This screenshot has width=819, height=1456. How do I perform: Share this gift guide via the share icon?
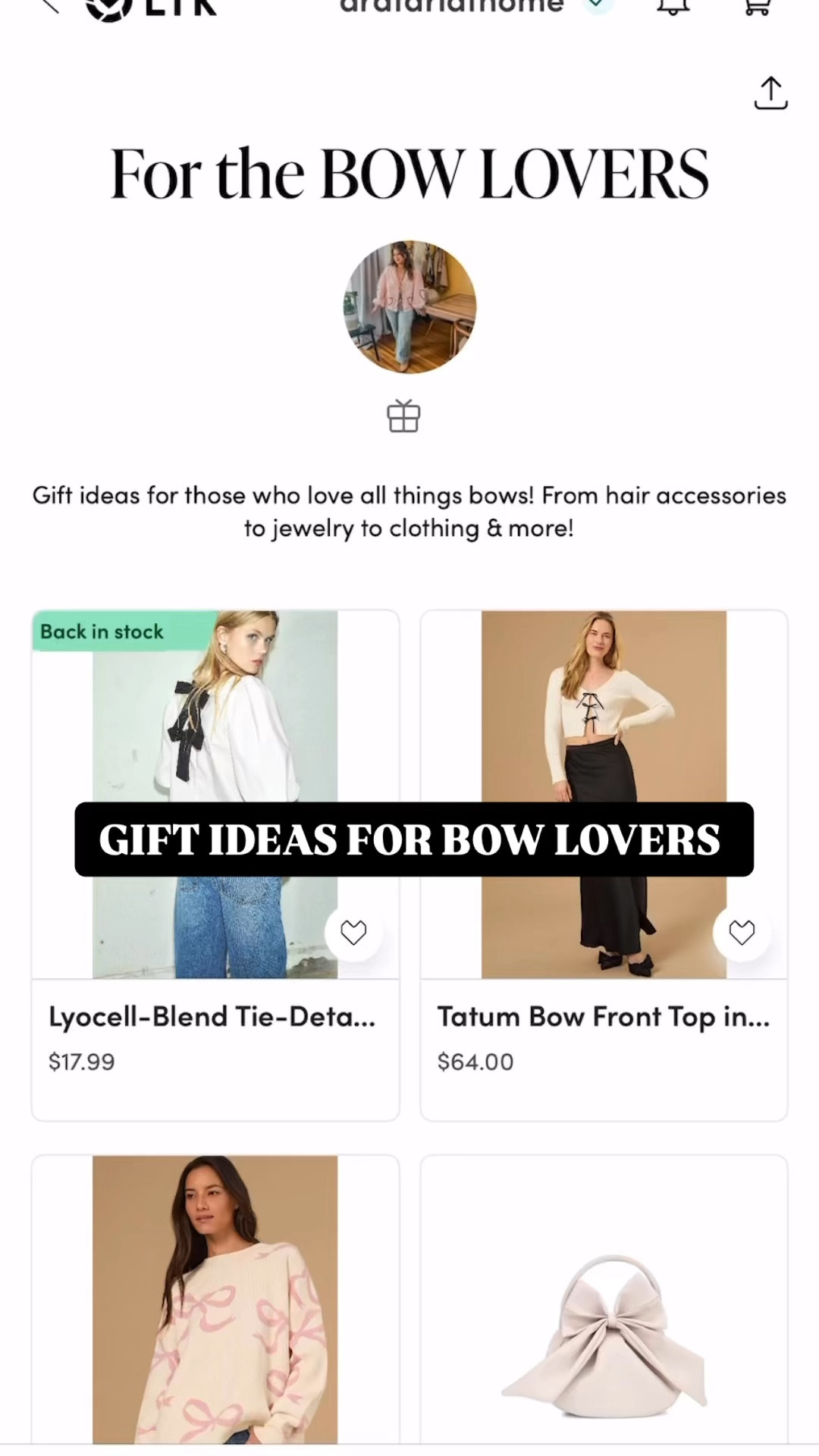tap(770, 93)
